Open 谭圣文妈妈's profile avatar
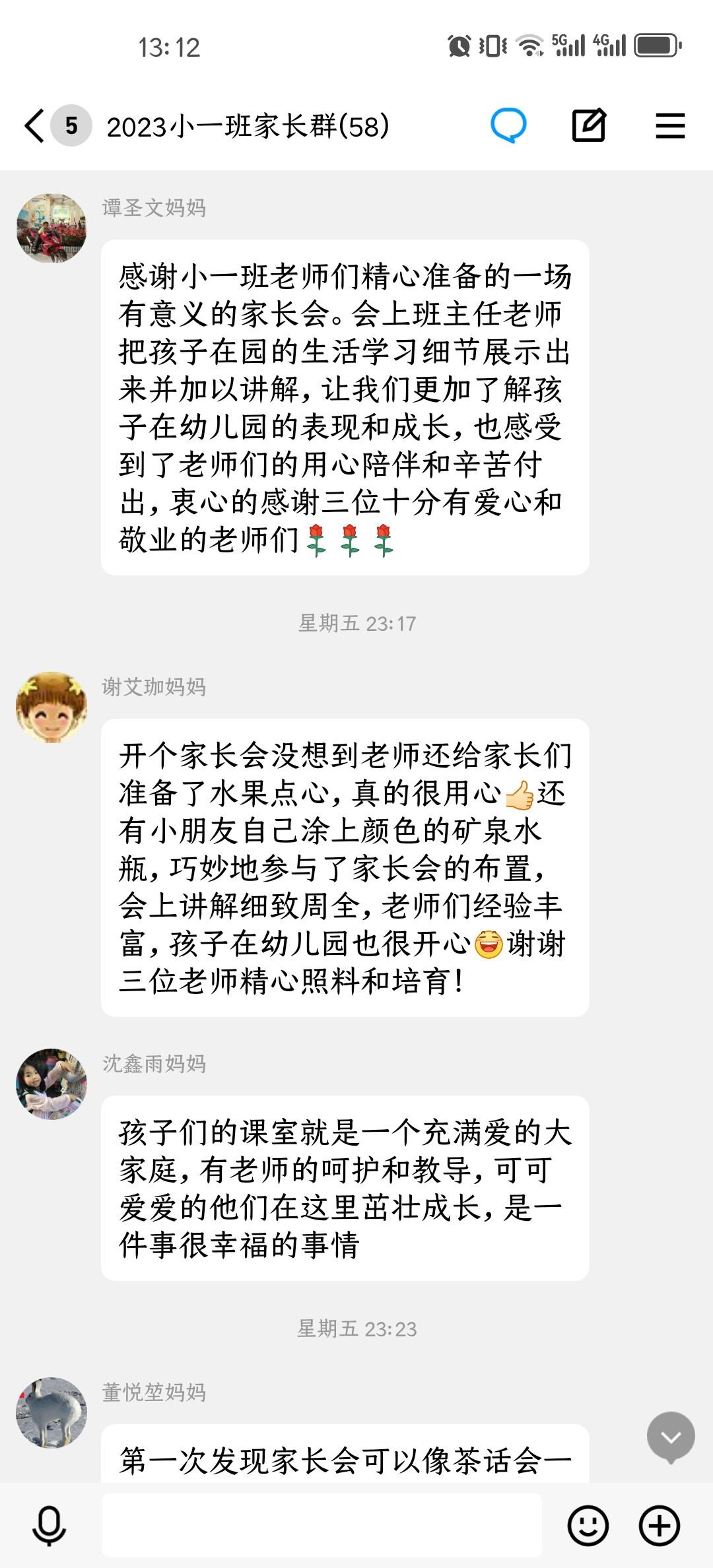Viewport: 713px width, 1568px height. 51,229
